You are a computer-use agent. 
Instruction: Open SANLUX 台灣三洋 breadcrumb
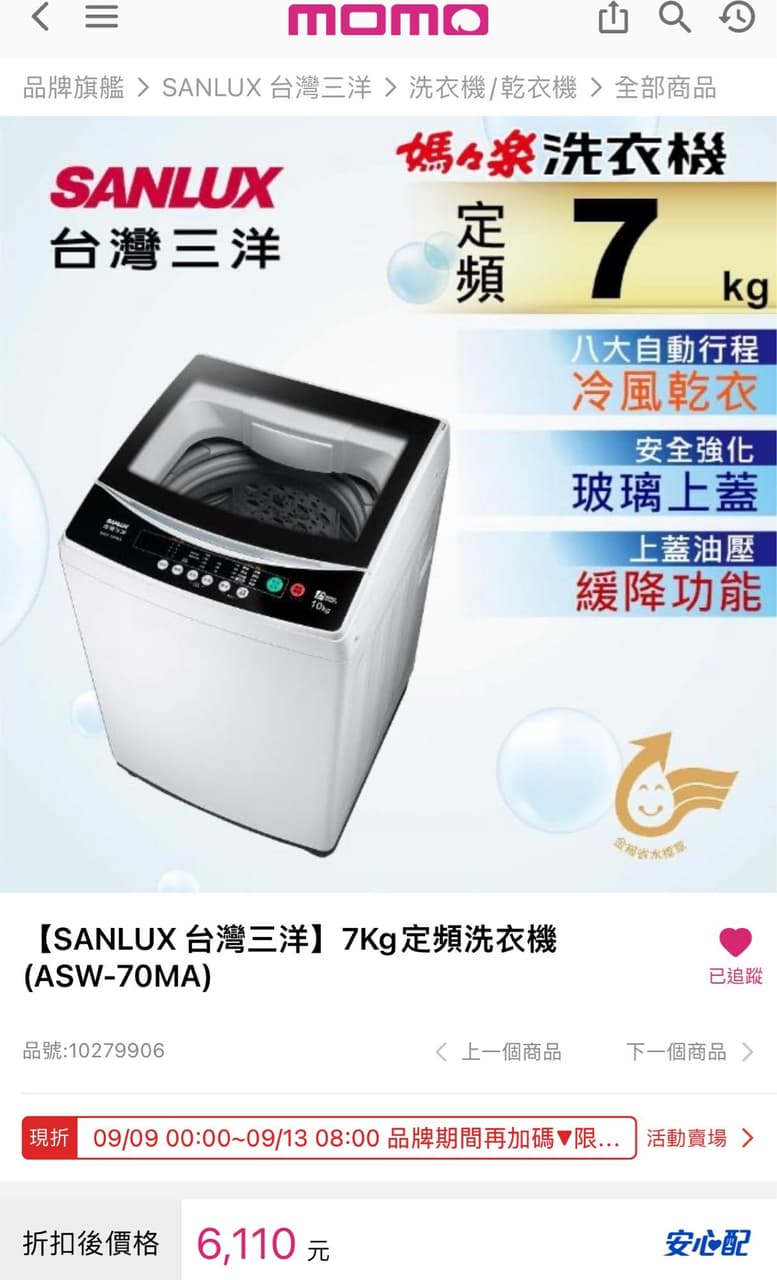click(x=267, y=88)
